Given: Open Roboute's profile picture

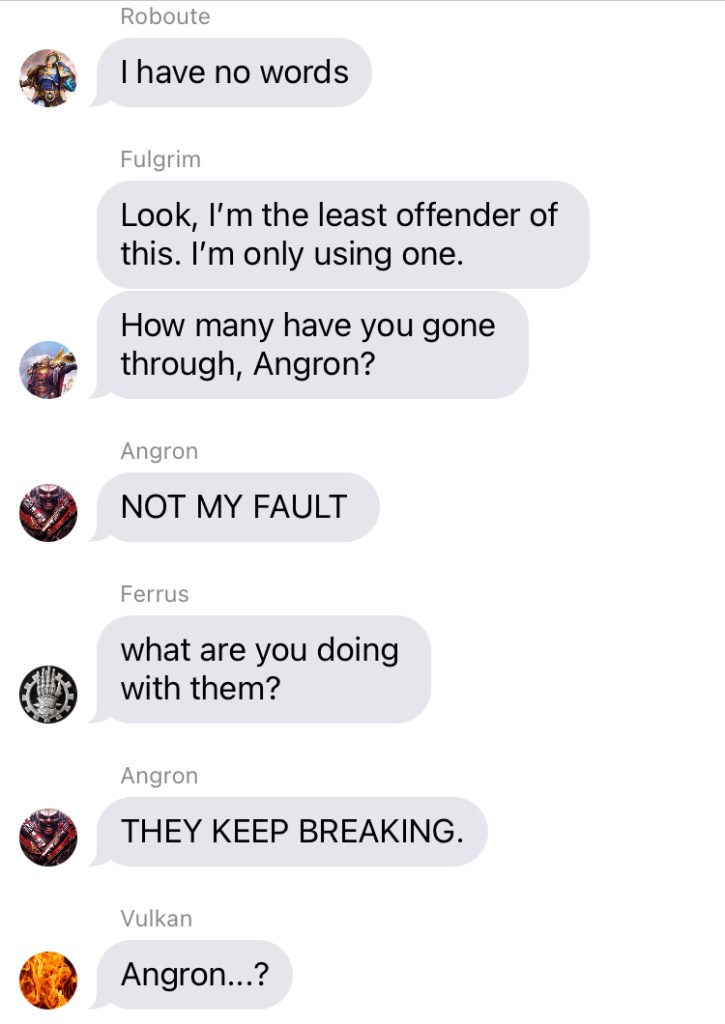Looking at the screenshot, I should (48, 78).
